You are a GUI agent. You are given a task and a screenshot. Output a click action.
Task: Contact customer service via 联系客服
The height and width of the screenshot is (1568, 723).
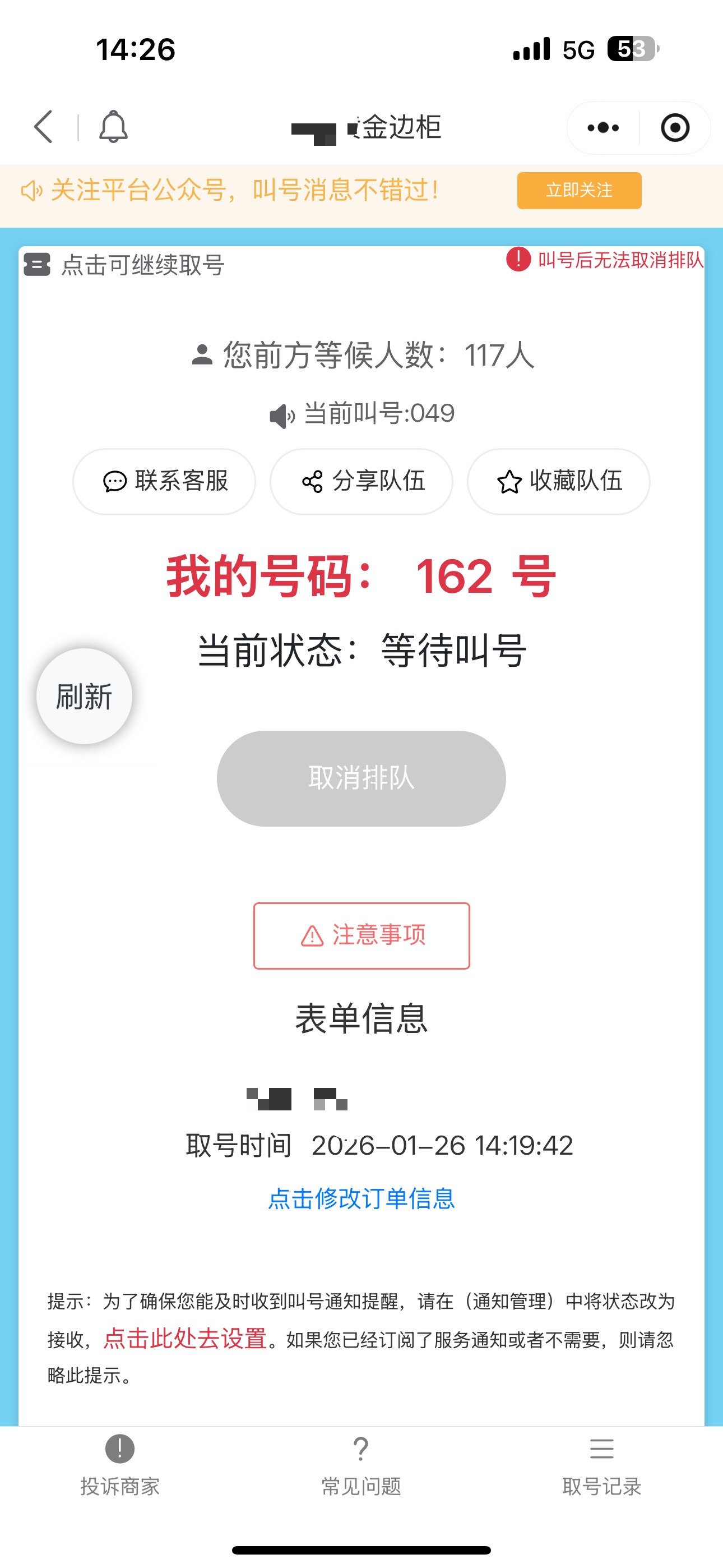[164, 482]
